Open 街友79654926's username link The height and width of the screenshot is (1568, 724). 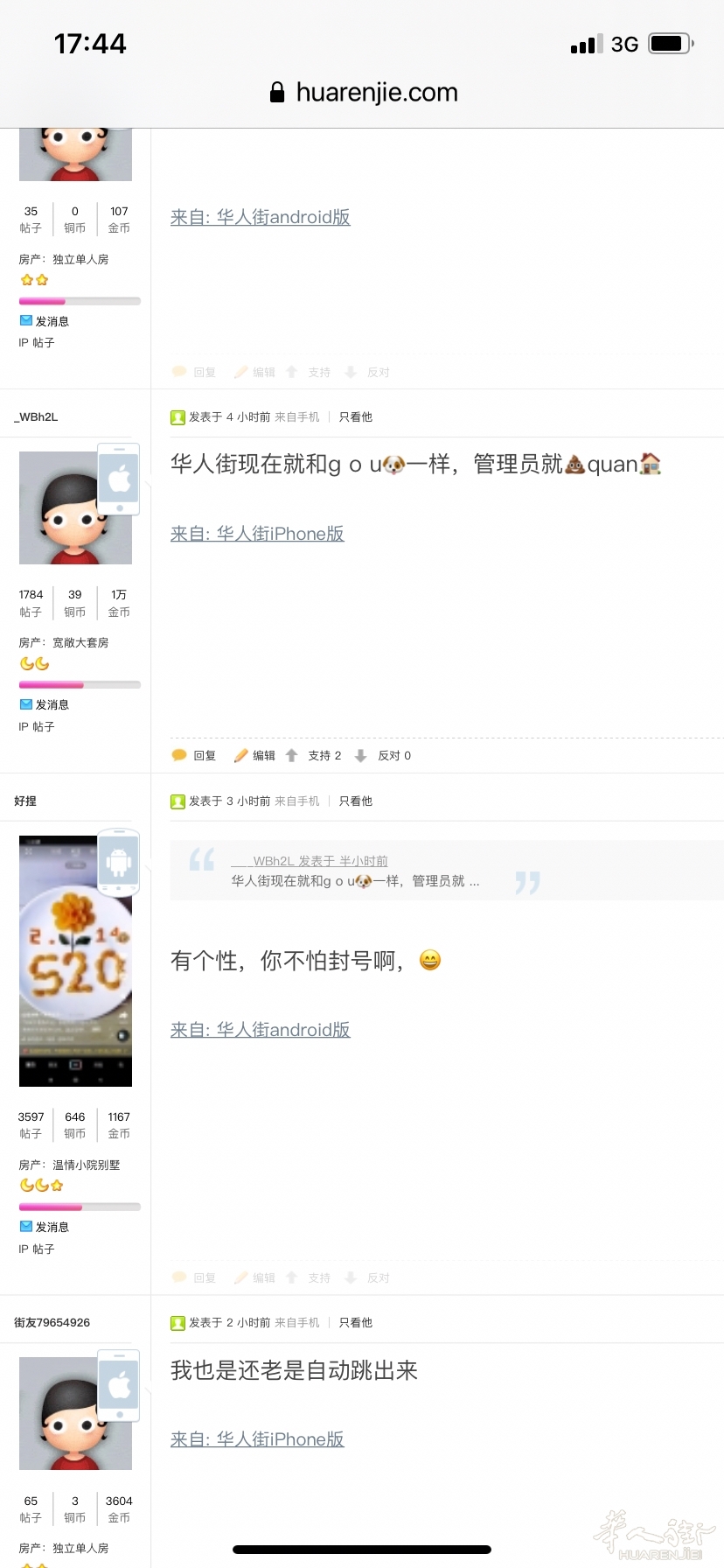tap(52, 1323)
